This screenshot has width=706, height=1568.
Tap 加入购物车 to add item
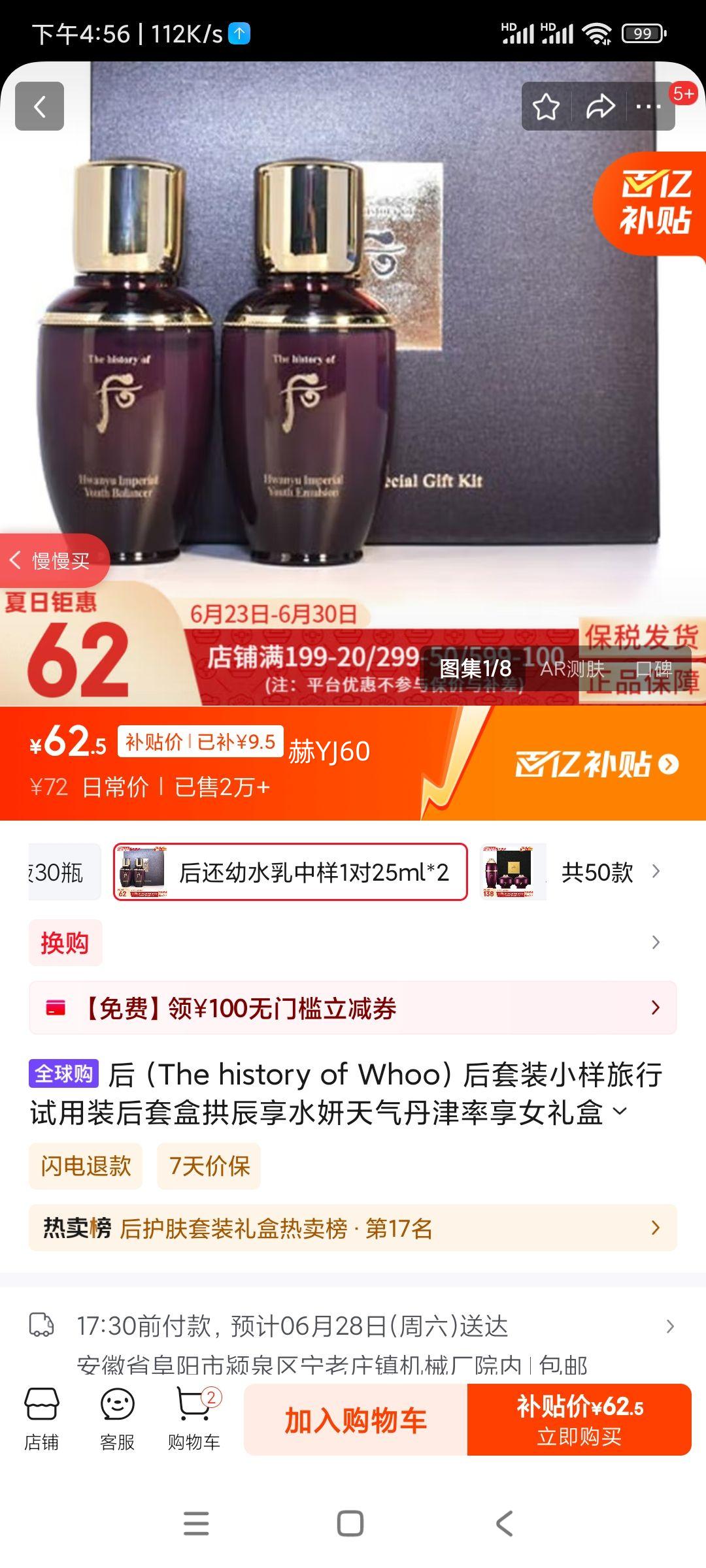click(x=356, y=1420)
